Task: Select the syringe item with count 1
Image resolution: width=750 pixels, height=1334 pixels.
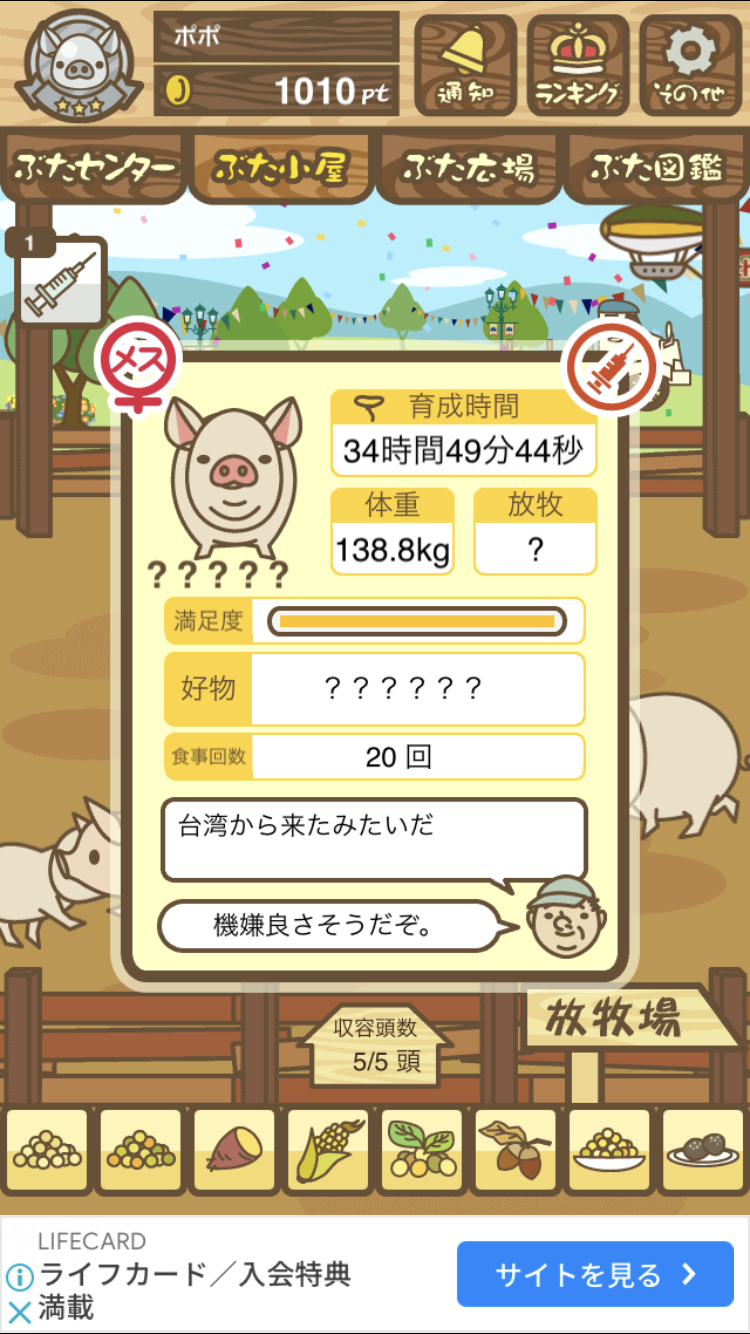Action: (62, 282)
